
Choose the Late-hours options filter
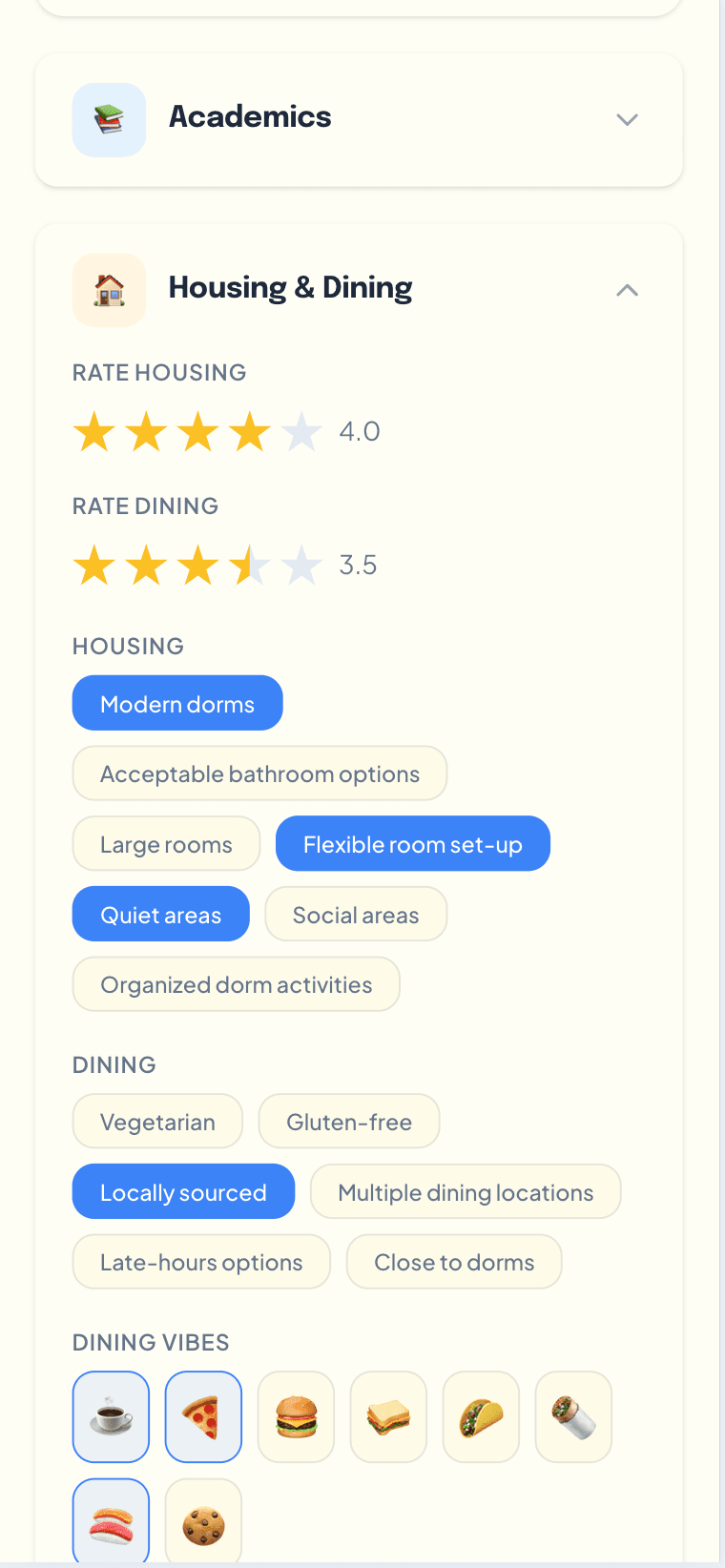pyautogui.click(x=201, y=1261)
